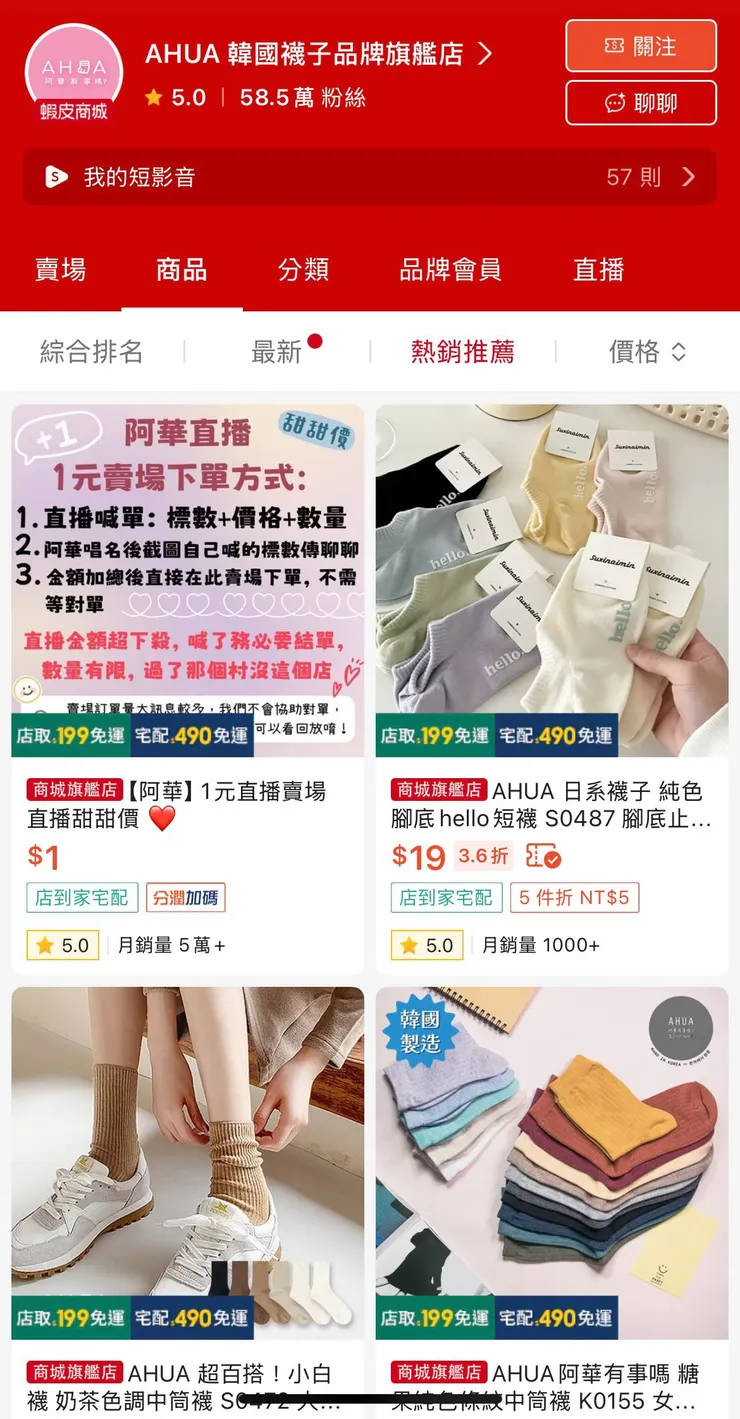
Task: Click the 商城旗艦店 badge on first product
Action: (x=73, y=790)
